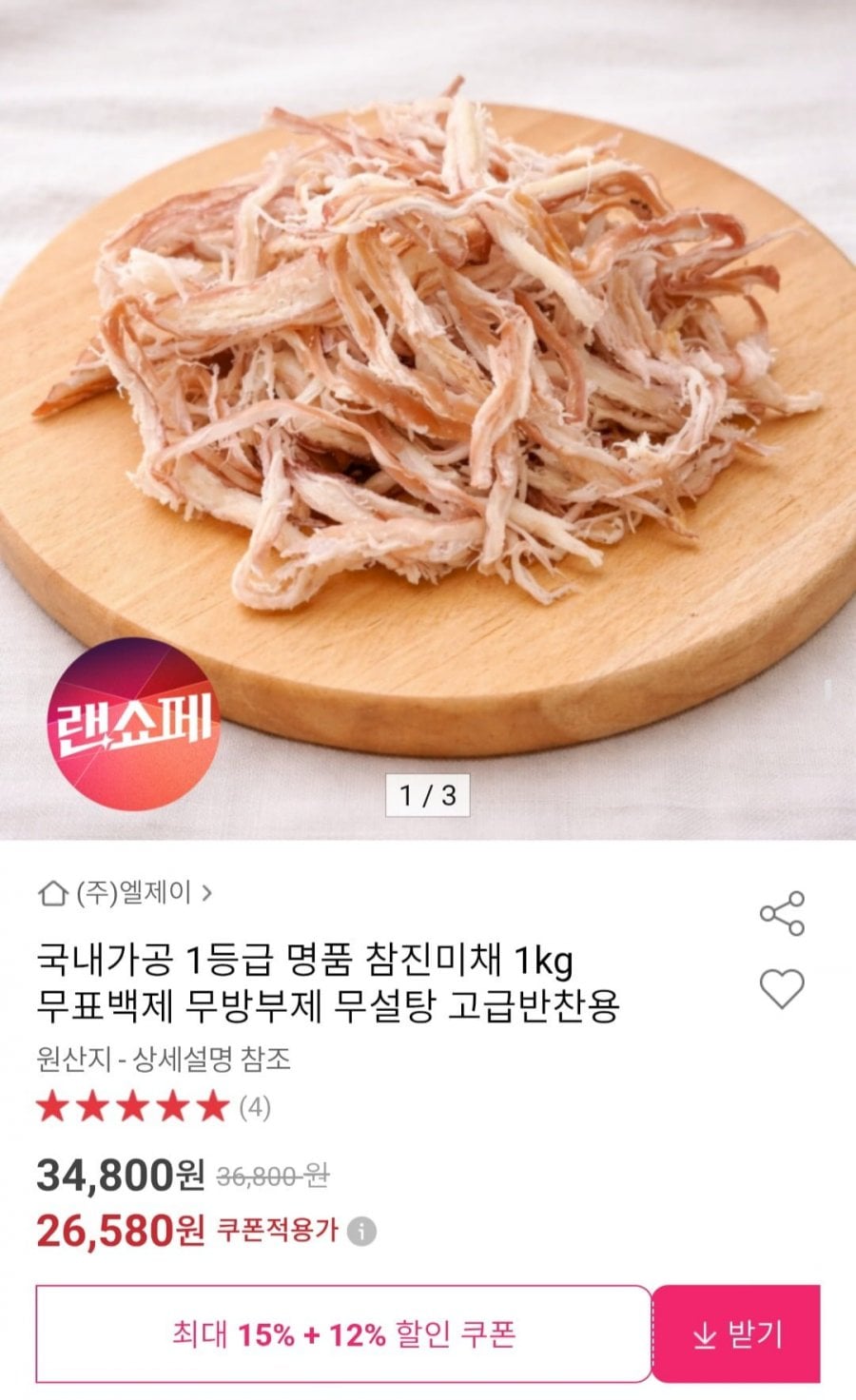Tap the 받기 coupon download button
The height and width of the screenshot is (1400, 856).
click(736, 1333)
